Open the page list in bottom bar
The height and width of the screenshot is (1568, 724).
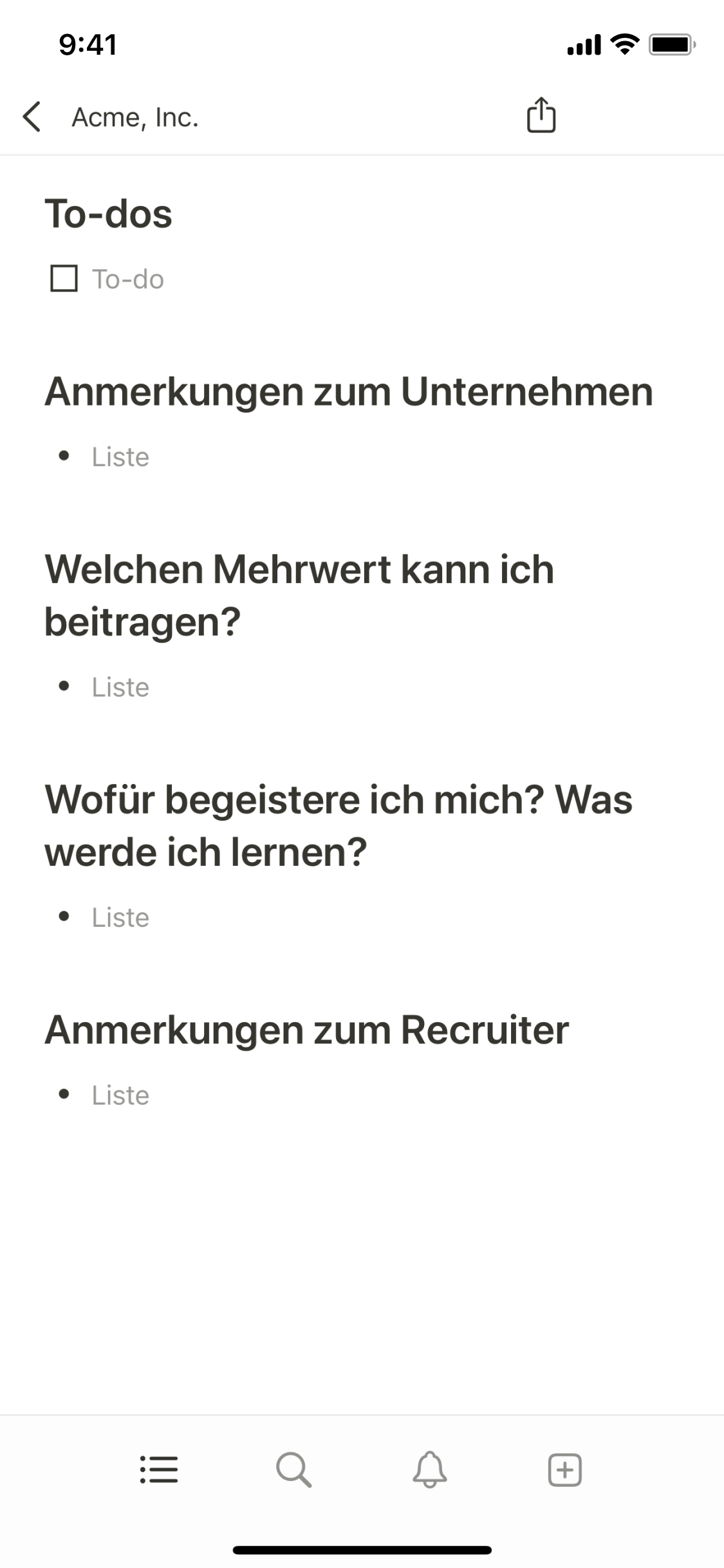pos(159,1470)
